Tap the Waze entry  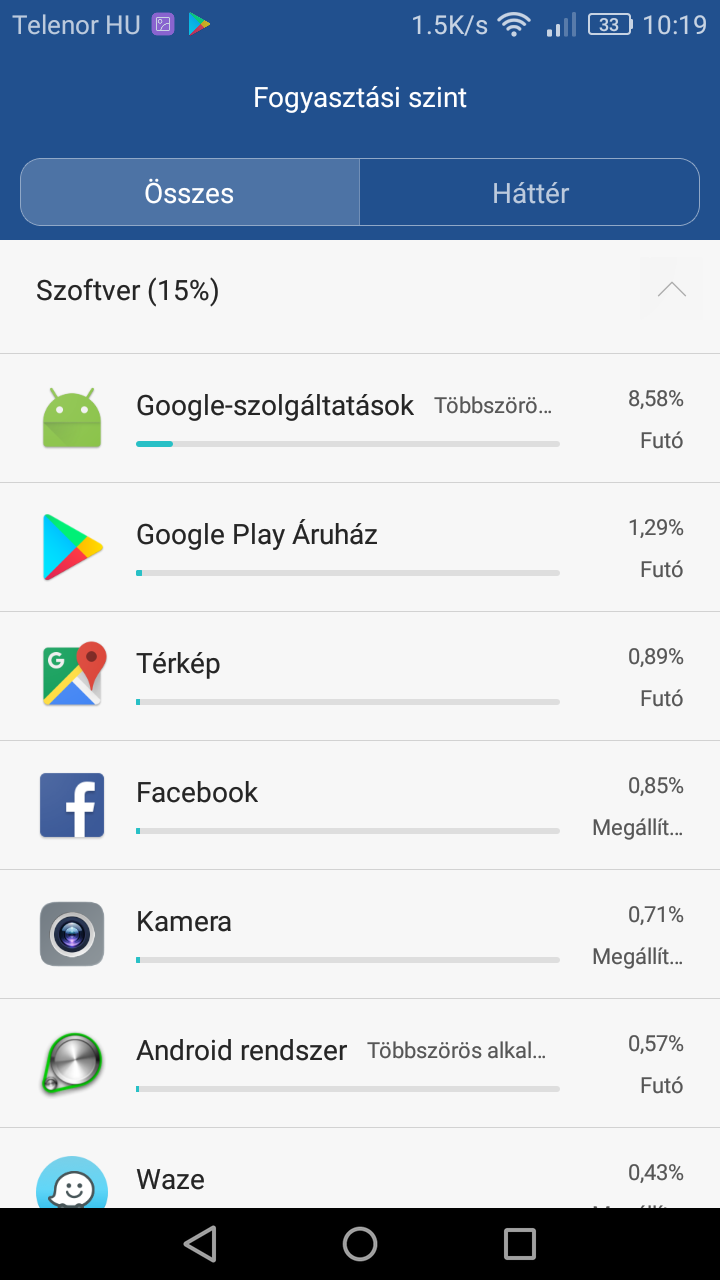360,1168
